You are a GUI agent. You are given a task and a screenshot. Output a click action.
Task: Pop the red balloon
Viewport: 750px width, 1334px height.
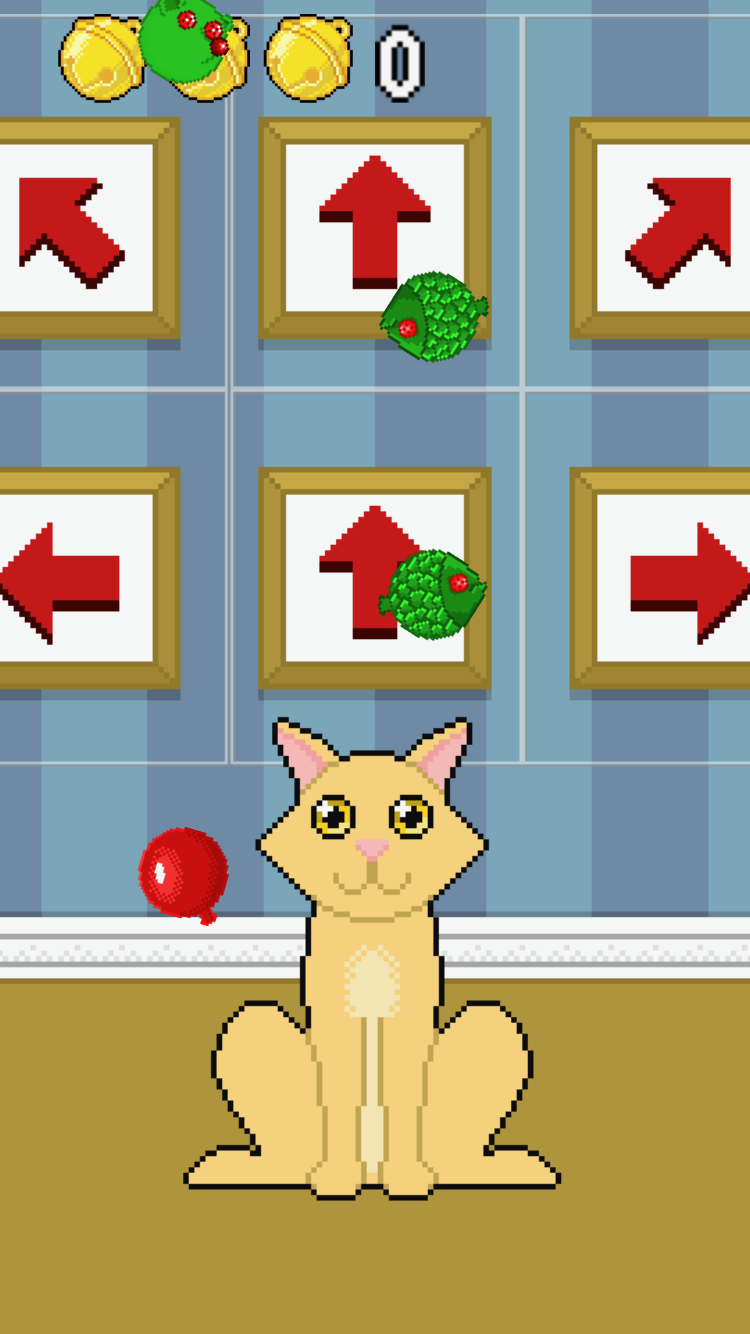[x=182, y=872]
